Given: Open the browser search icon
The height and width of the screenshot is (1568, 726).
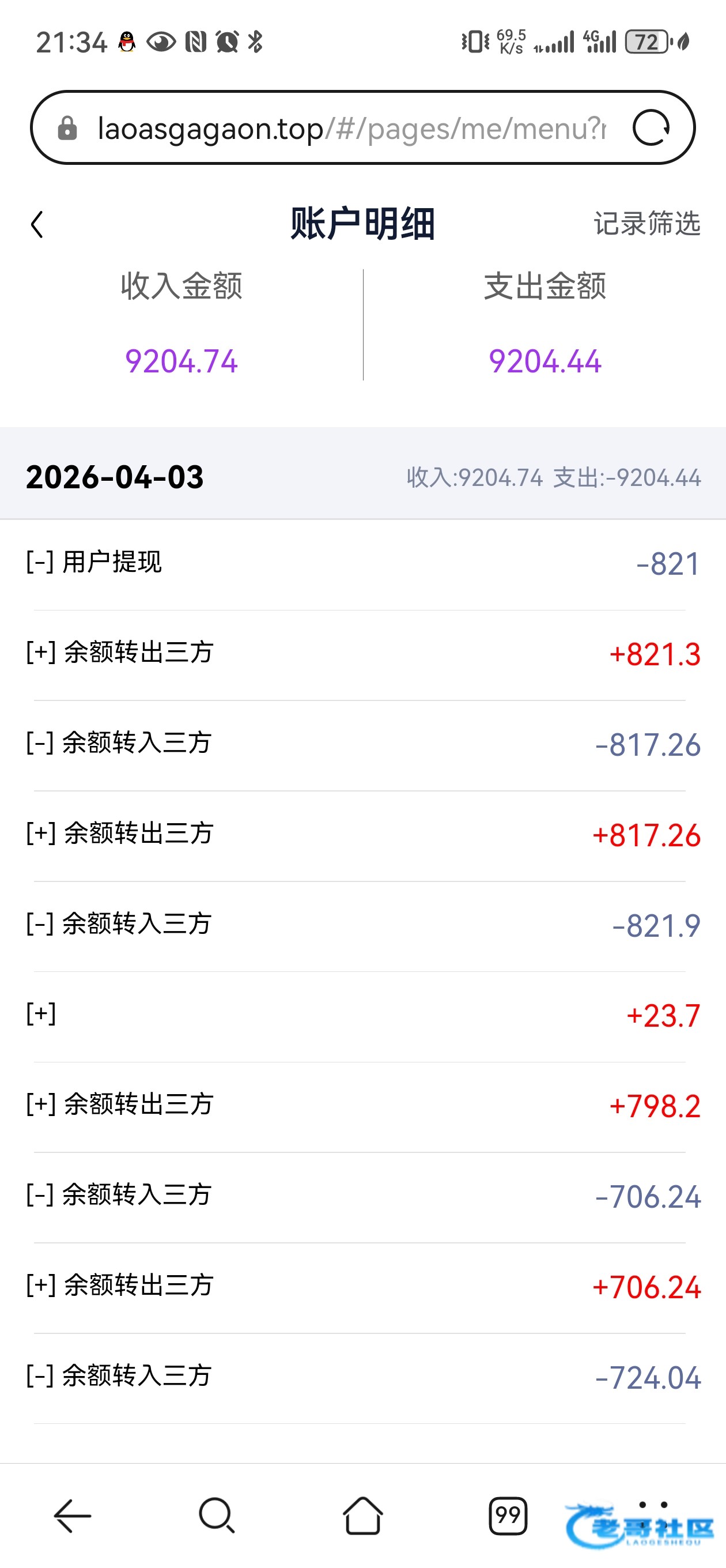Looking at the screenshot, I should [217, 1515].
